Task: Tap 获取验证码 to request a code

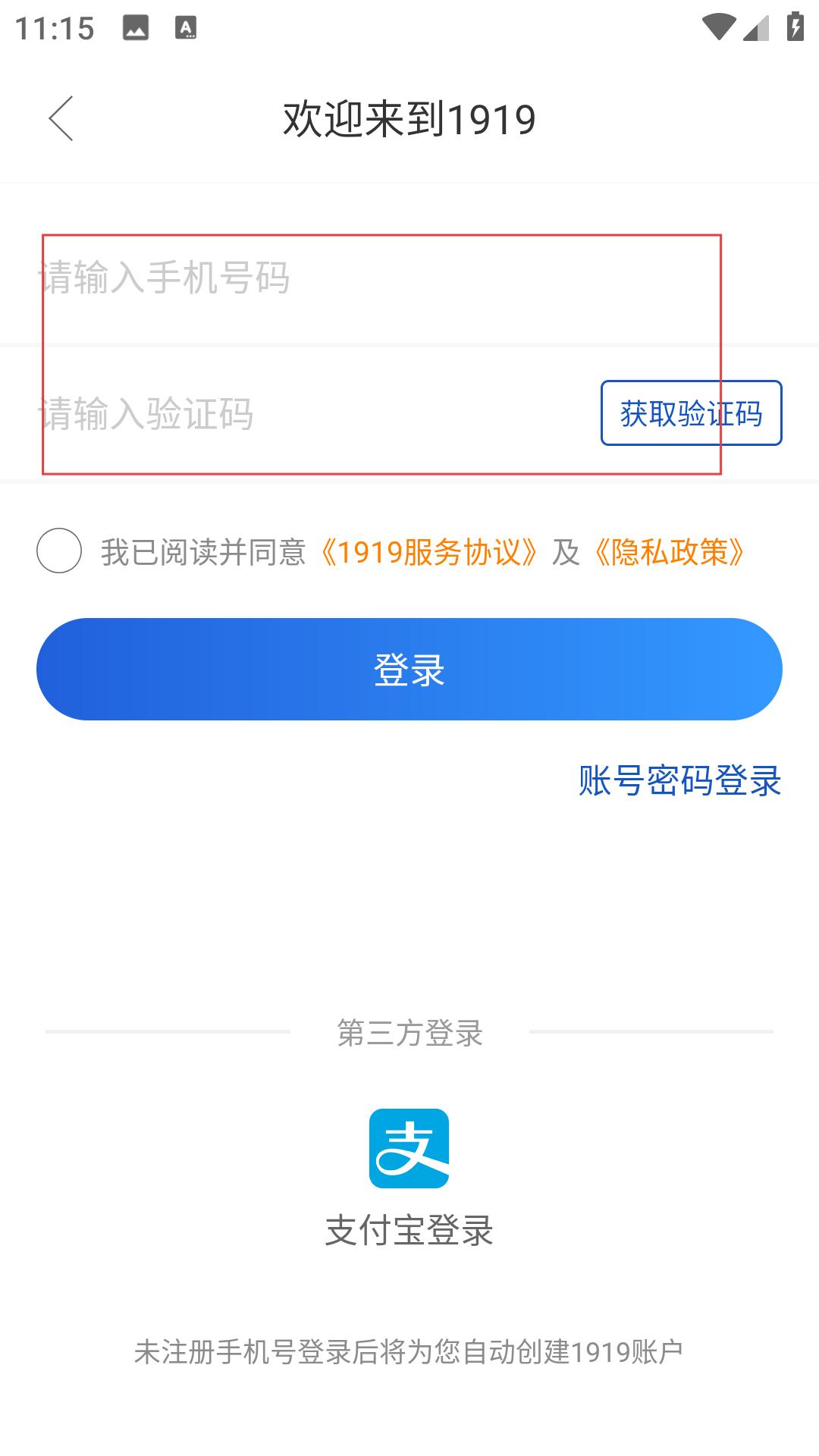Action: tap(691, 413)
